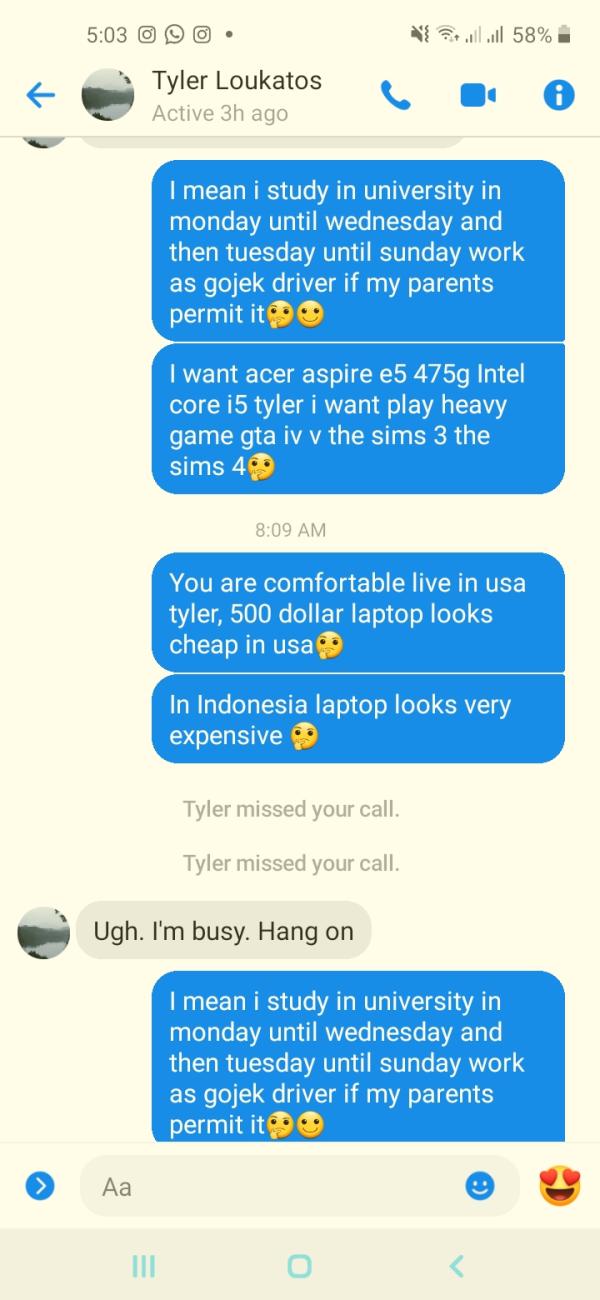
Task: Tap system back button in navigation bar
Action: [456, 1266]
